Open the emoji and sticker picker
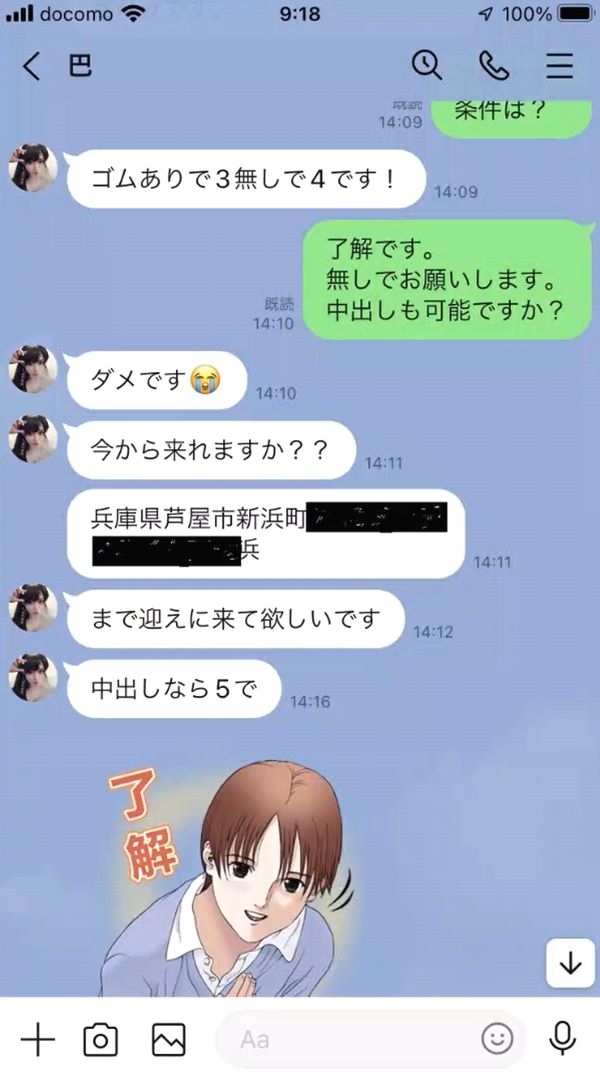 coord(497,1040)
